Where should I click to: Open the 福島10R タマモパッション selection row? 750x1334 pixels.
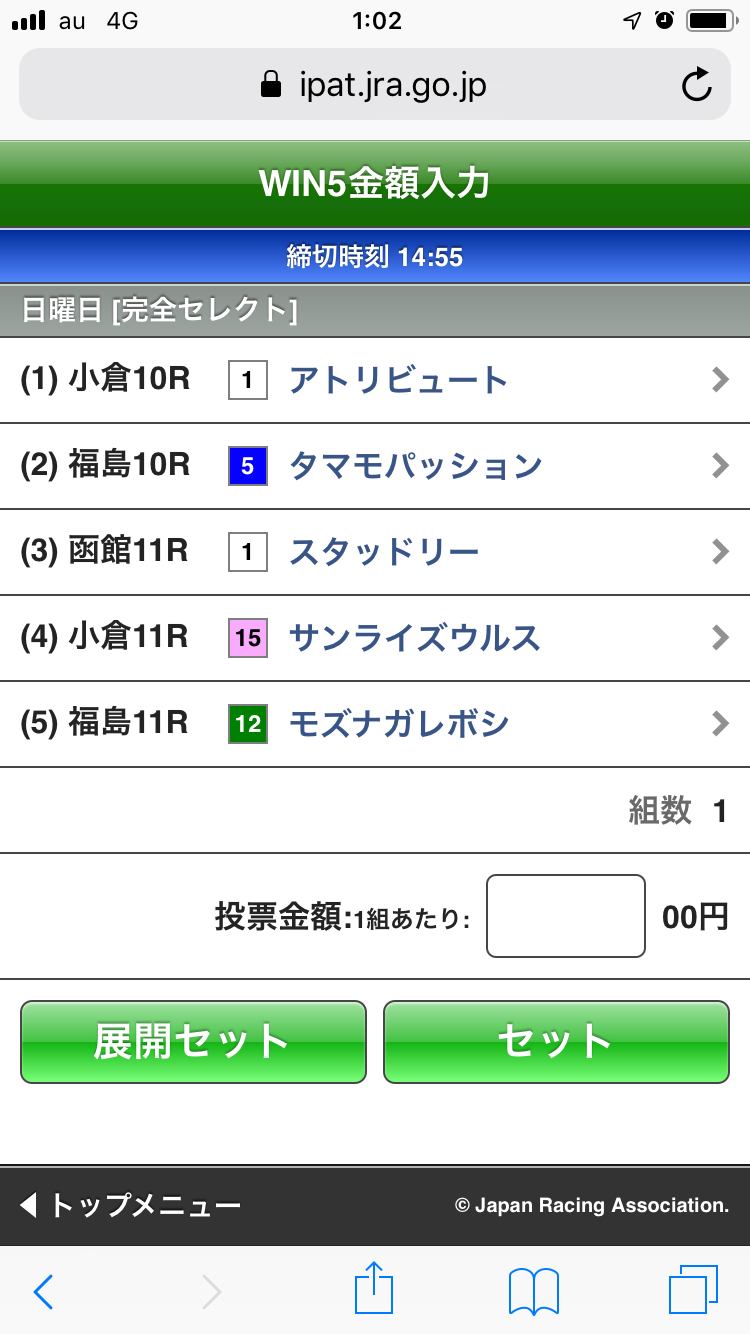(x=375, y=466)
